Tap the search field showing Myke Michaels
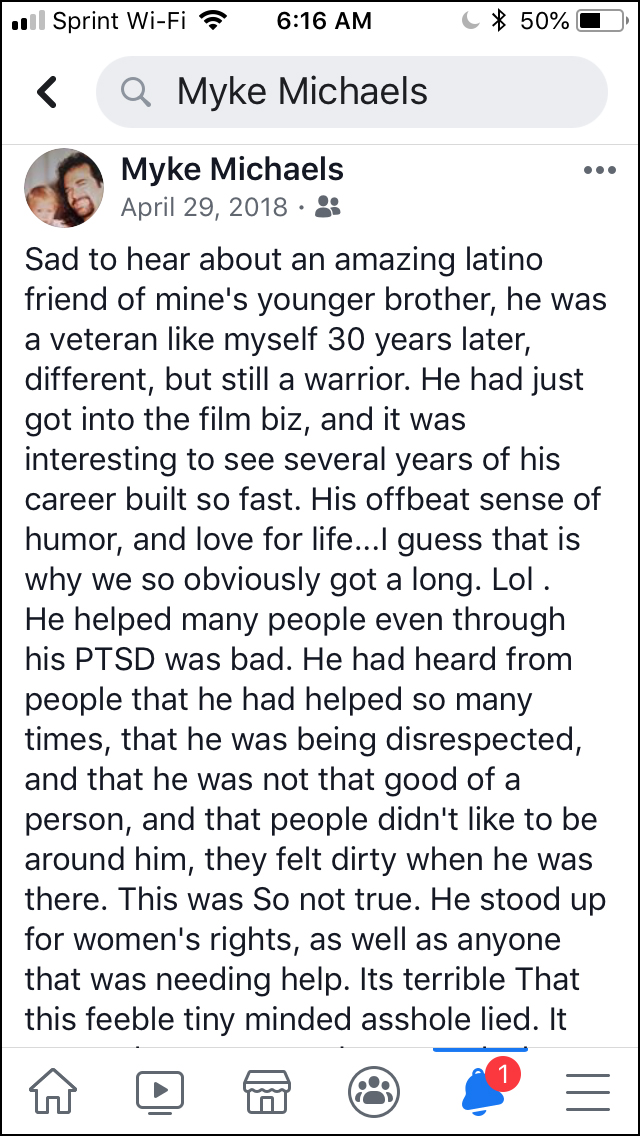 click(351, 92)
